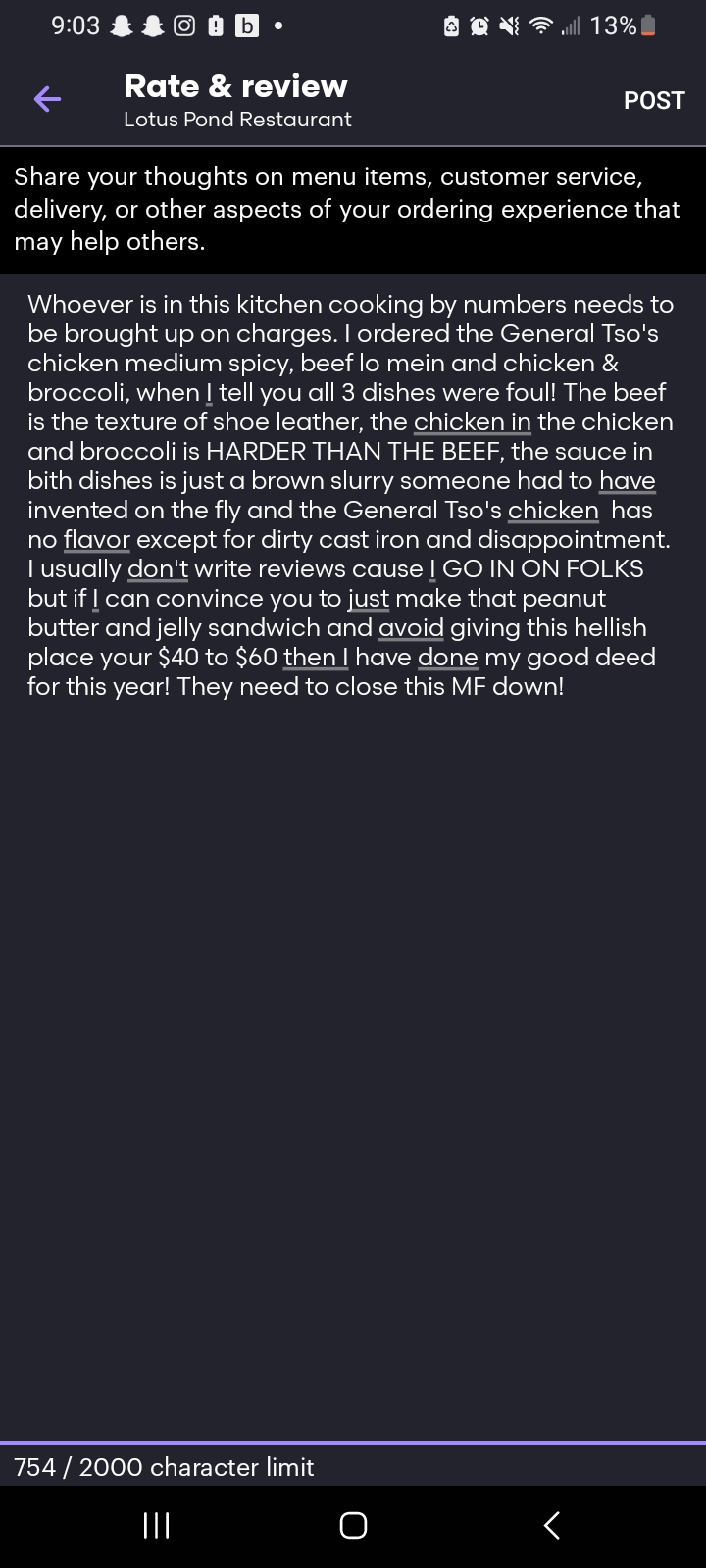
Task: Post the Lotus Pond Restaurant review
Action: pos(653,99)
